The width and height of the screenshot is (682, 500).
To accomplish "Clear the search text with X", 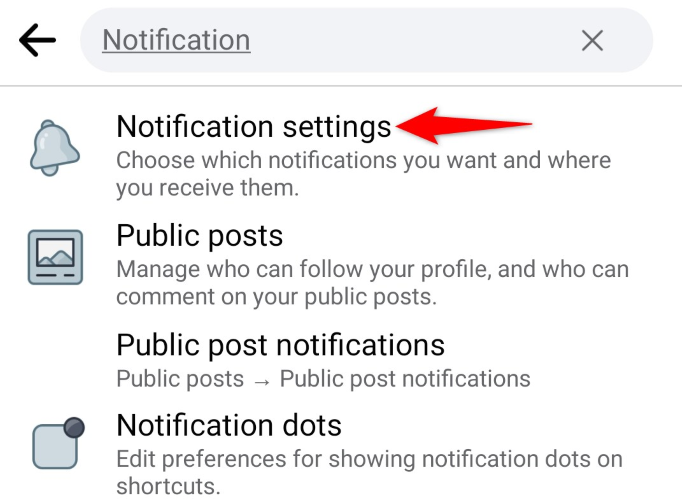I will 592,40.
